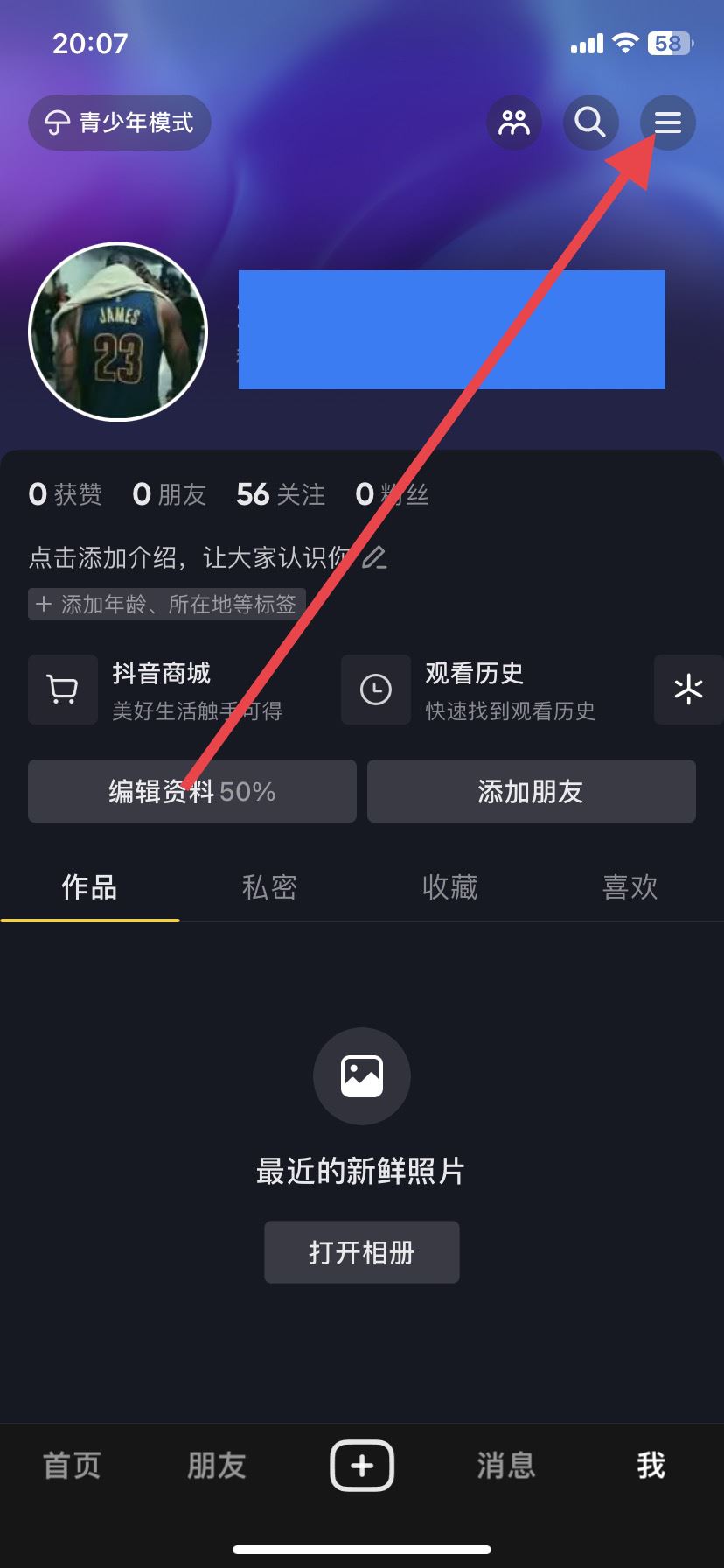Open 观看历史 via the clock icon
The height and width of the screenshot is (1568, 724).
[x=375, y=689]
